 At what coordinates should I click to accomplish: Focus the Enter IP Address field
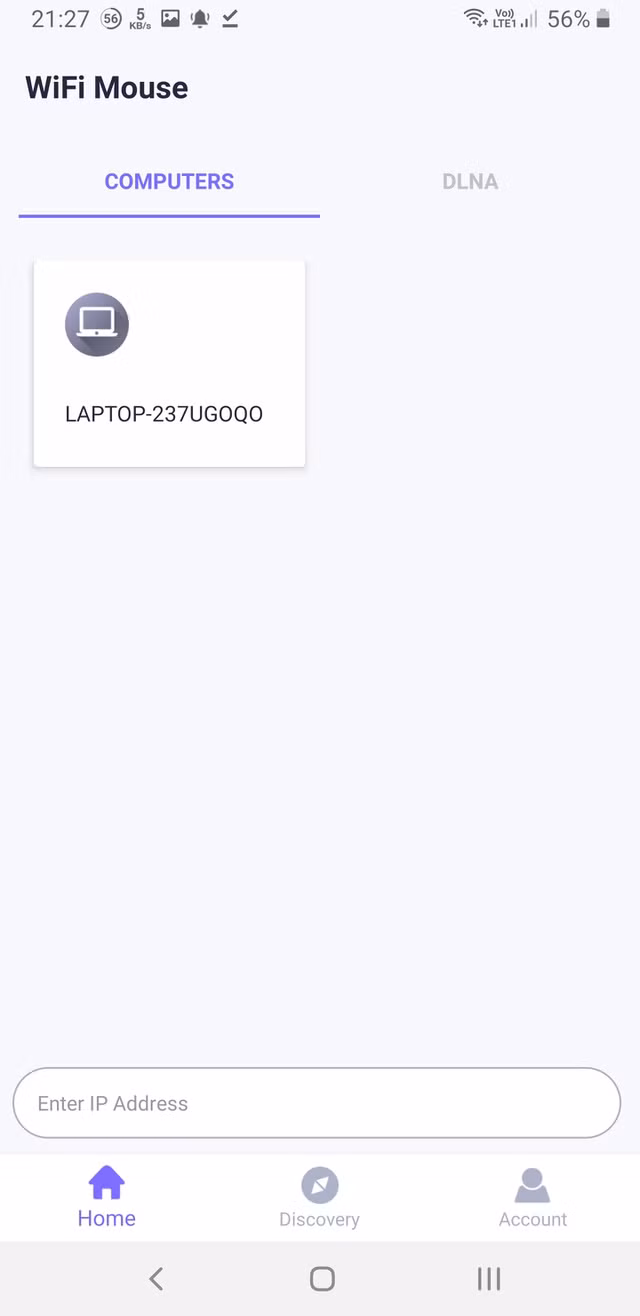pos(316,1103)
